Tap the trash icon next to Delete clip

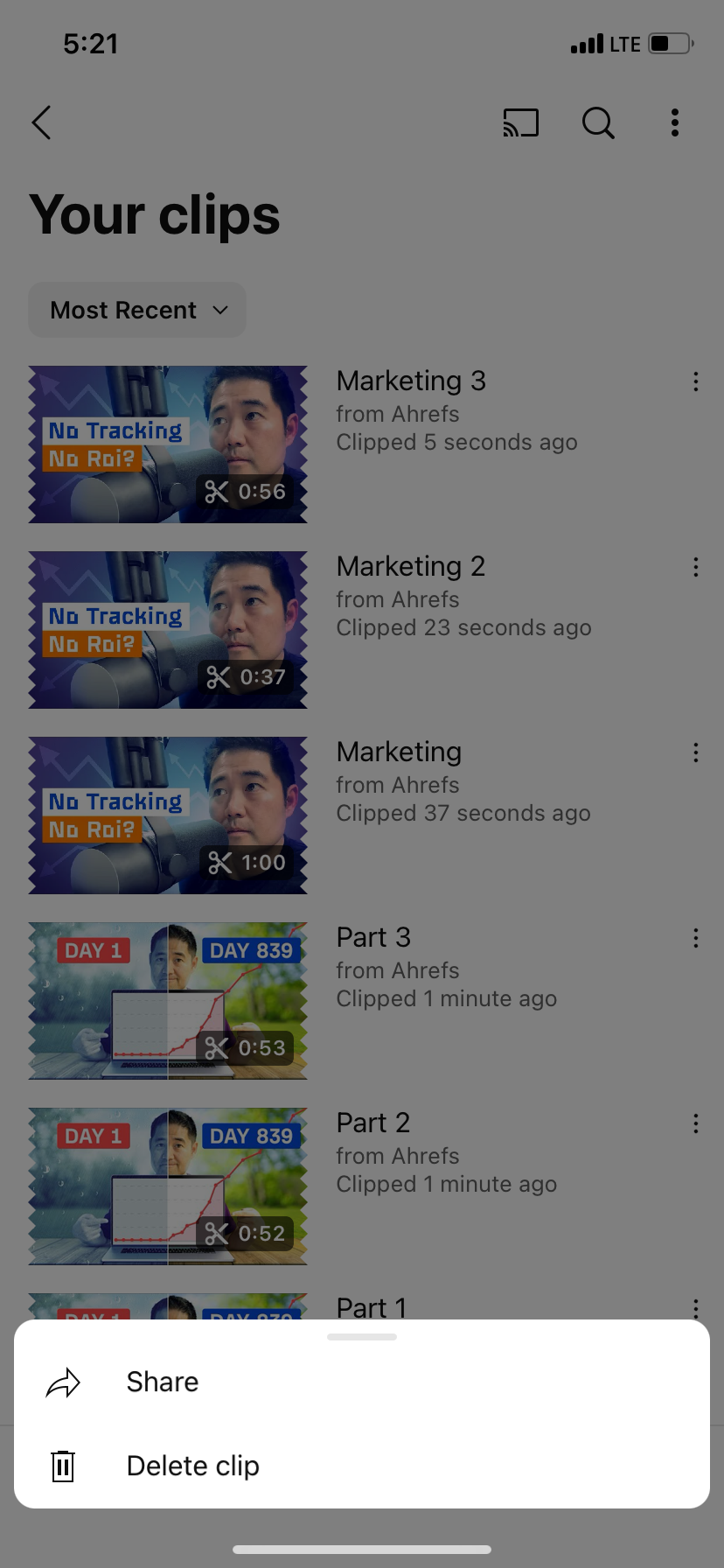(62, 1466)
